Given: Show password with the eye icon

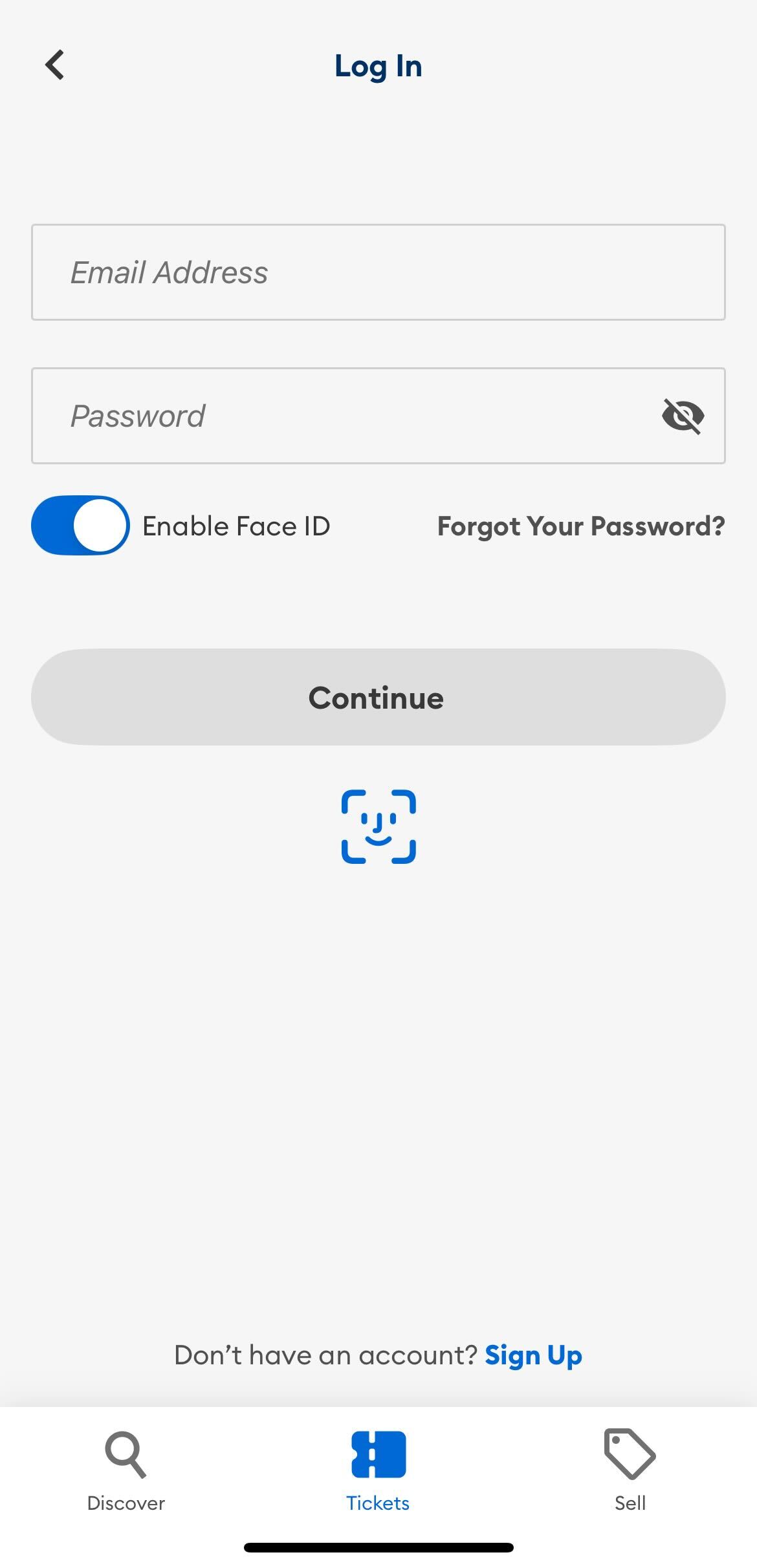Looking at the screenshot, I should click(683, 416).
